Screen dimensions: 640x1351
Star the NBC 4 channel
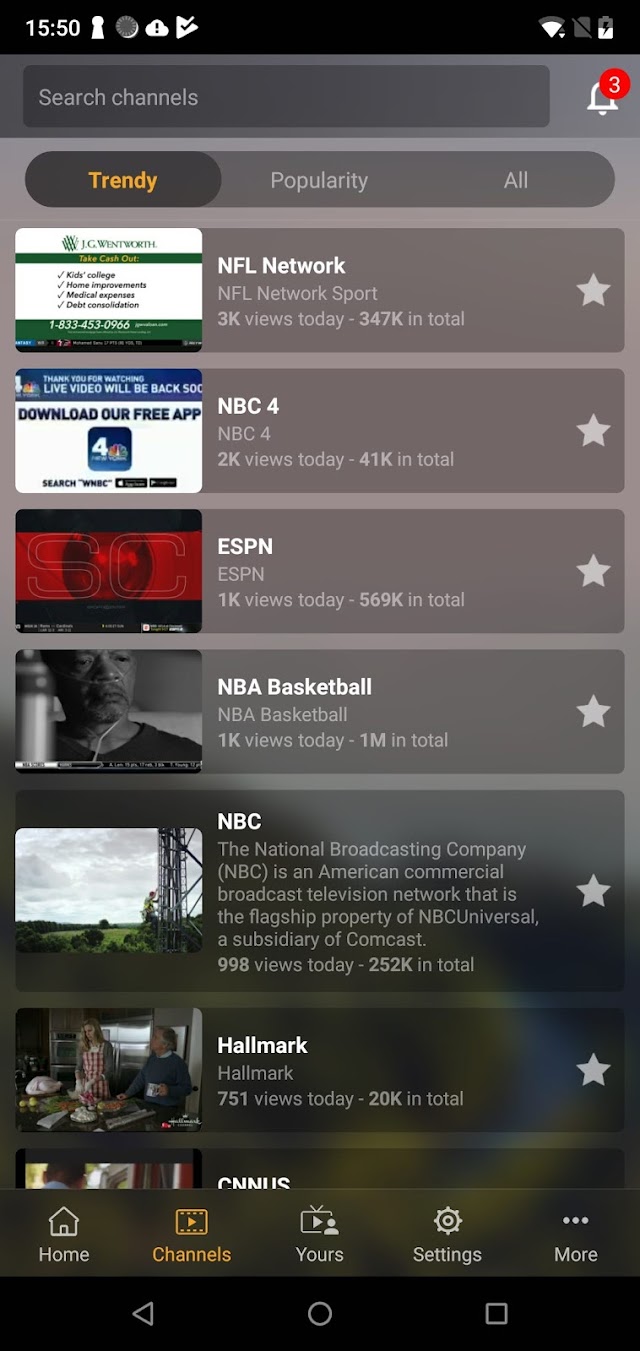[x=593, y=431]
